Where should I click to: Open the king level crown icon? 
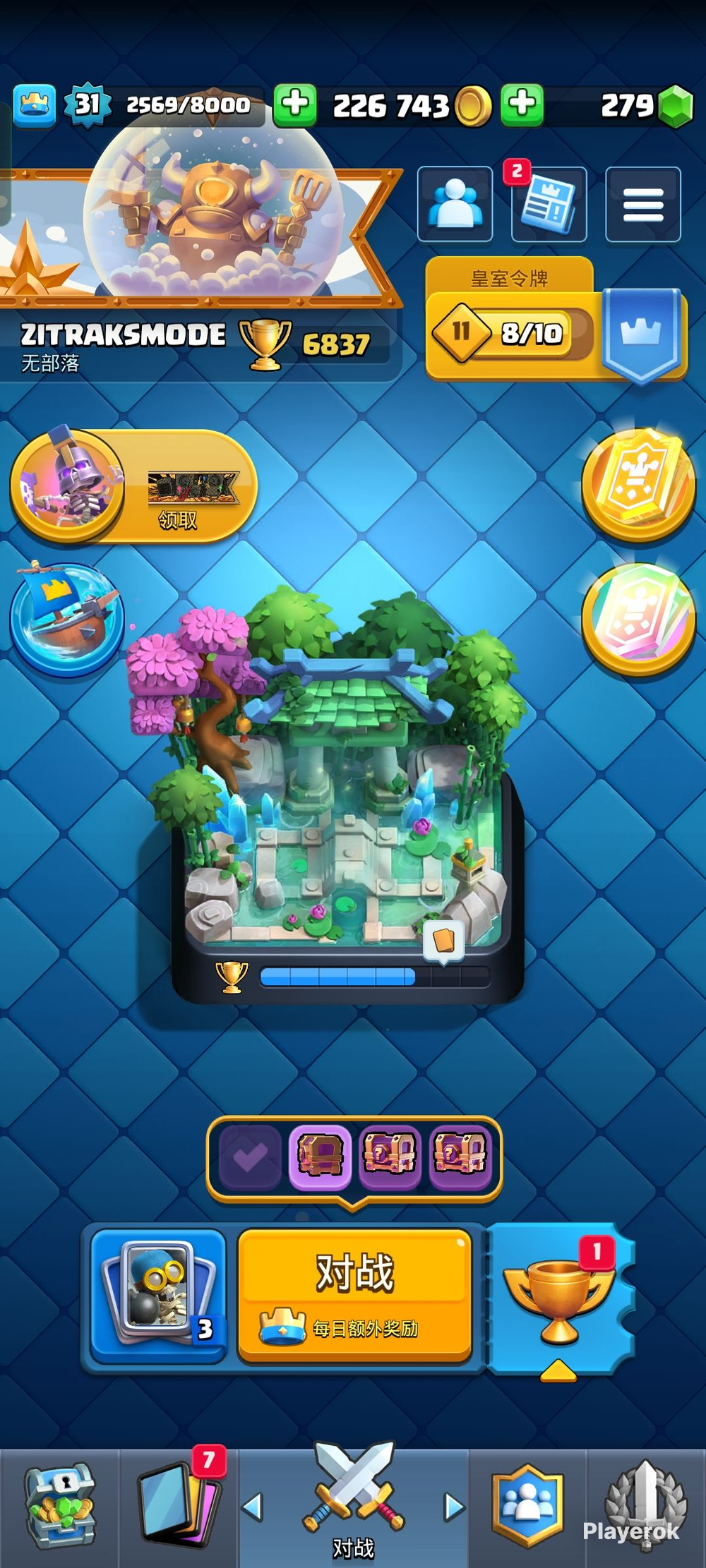35,105
